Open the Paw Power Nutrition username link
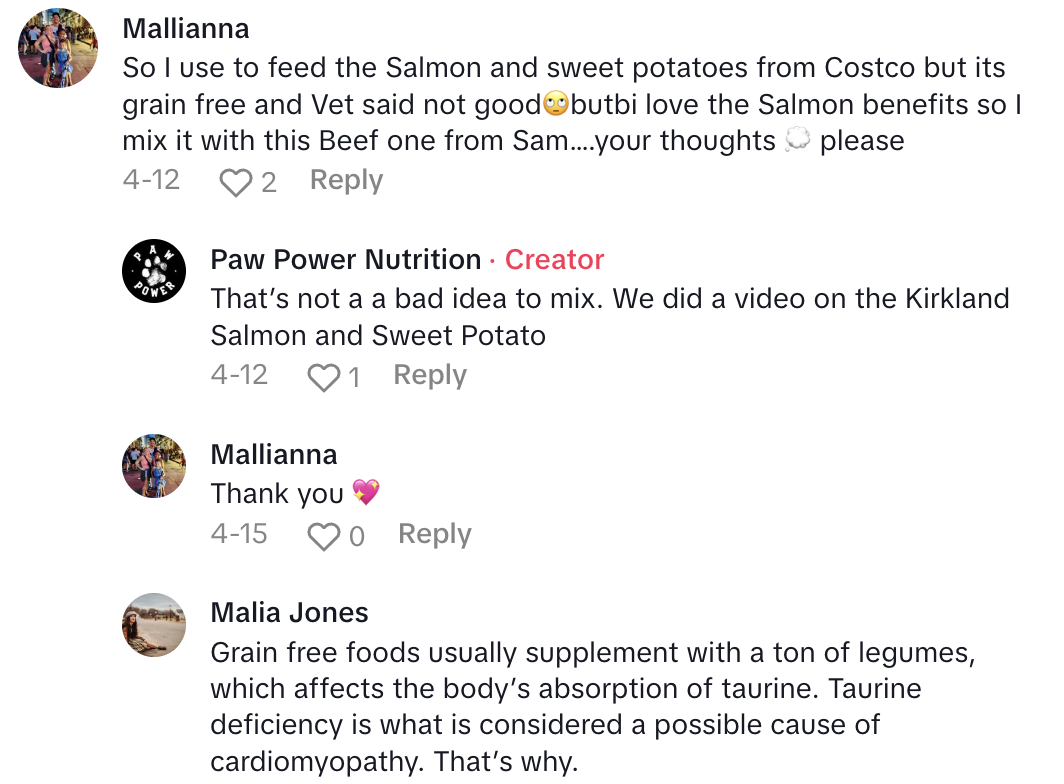The height and width of the screenshot is (784, 1064). 346,260
